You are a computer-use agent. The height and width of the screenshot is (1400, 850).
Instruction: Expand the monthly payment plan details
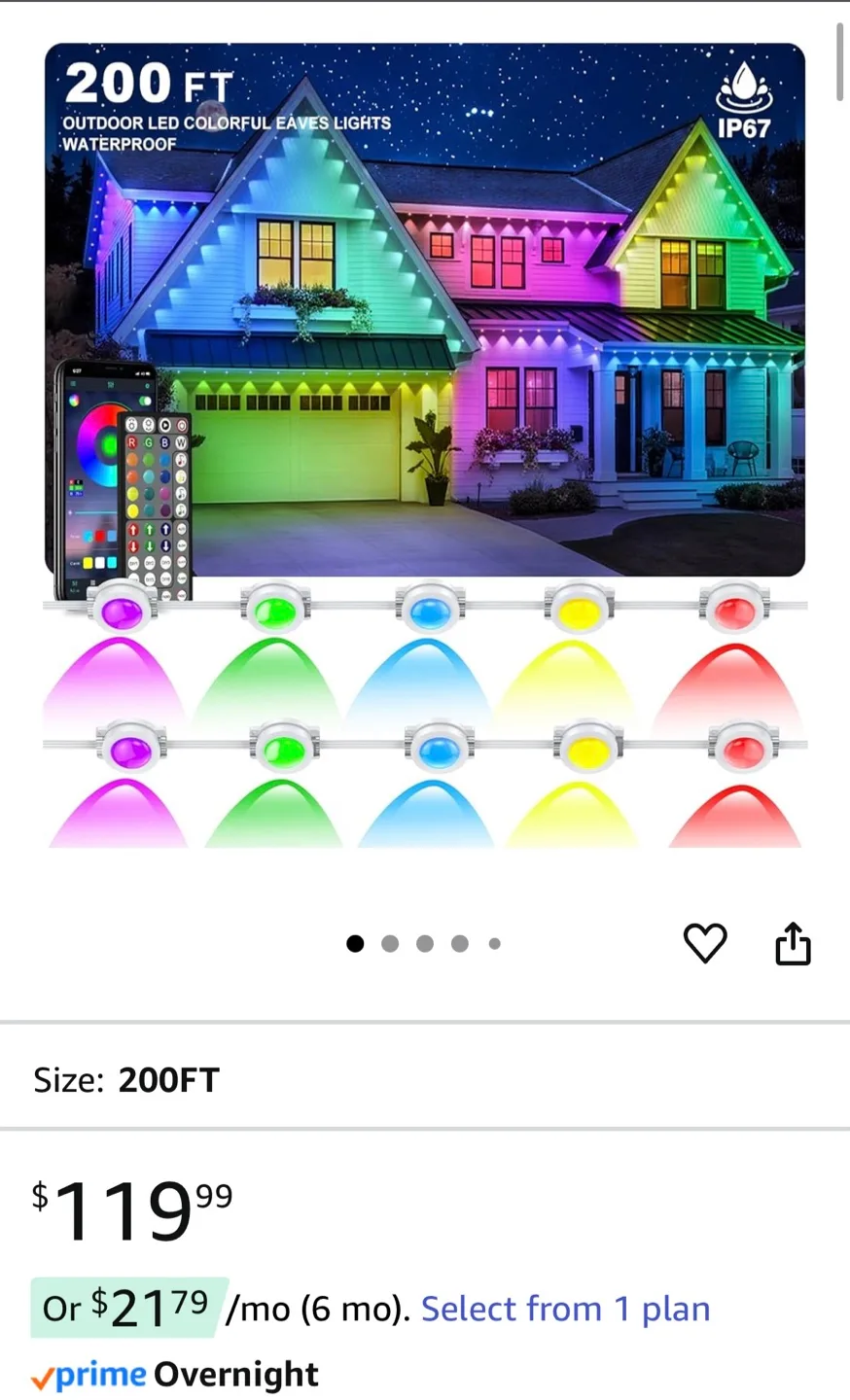point(564,1309)
